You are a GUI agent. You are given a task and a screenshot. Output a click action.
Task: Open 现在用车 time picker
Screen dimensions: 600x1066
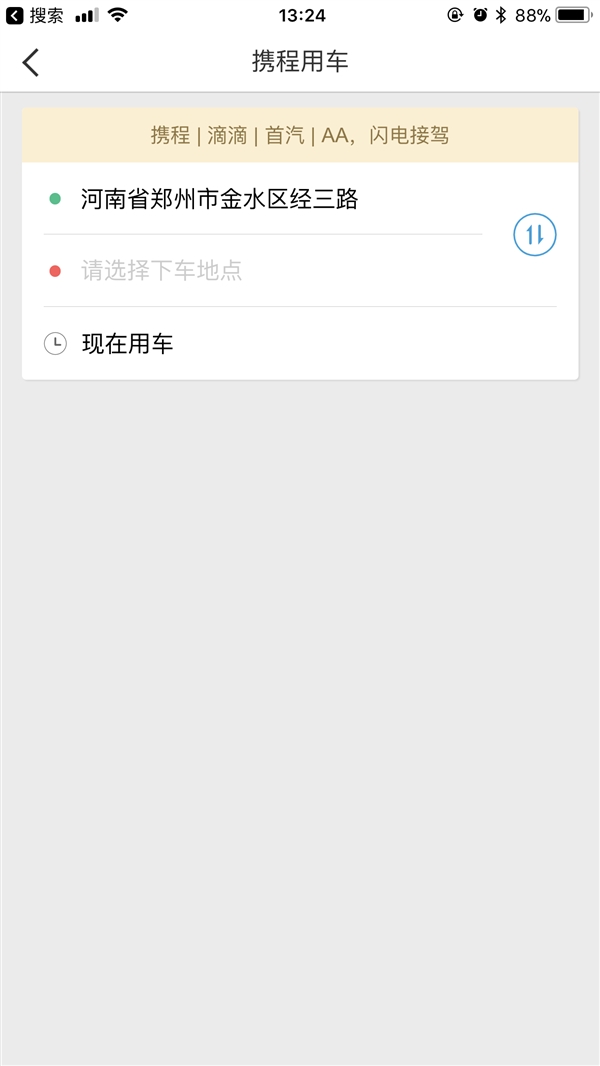pyautogui.click(x=128, y=344)
